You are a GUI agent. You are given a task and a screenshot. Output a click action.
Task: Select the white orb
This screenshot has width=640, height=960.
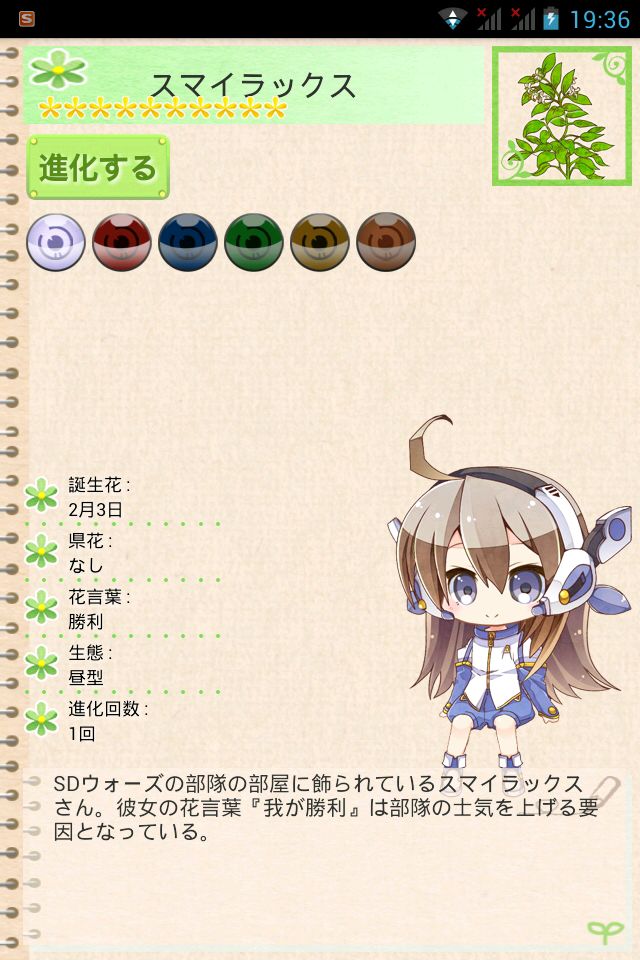pos(56,242)
